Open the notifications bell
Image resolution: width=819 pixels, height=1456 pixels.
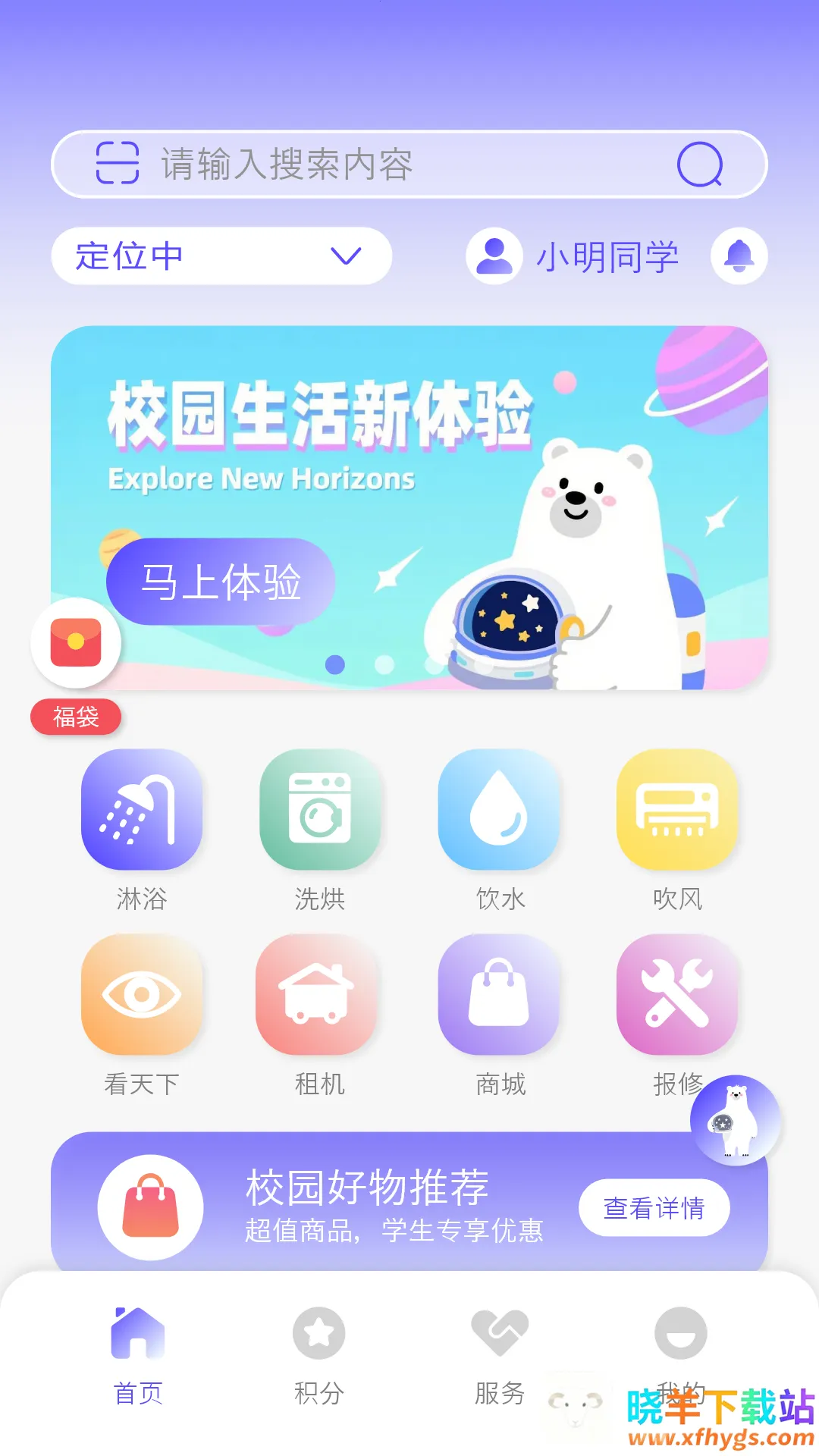pos(739,256)
